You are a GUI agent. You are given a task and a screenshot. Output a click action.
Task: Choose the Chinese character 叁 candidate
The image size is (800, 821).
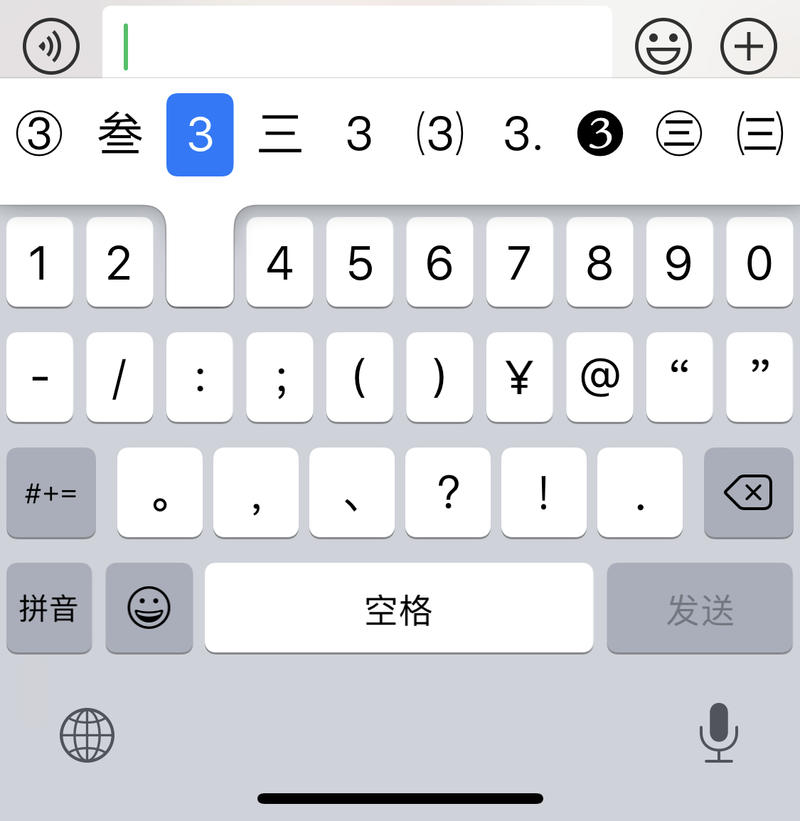(x=120, y=135)
